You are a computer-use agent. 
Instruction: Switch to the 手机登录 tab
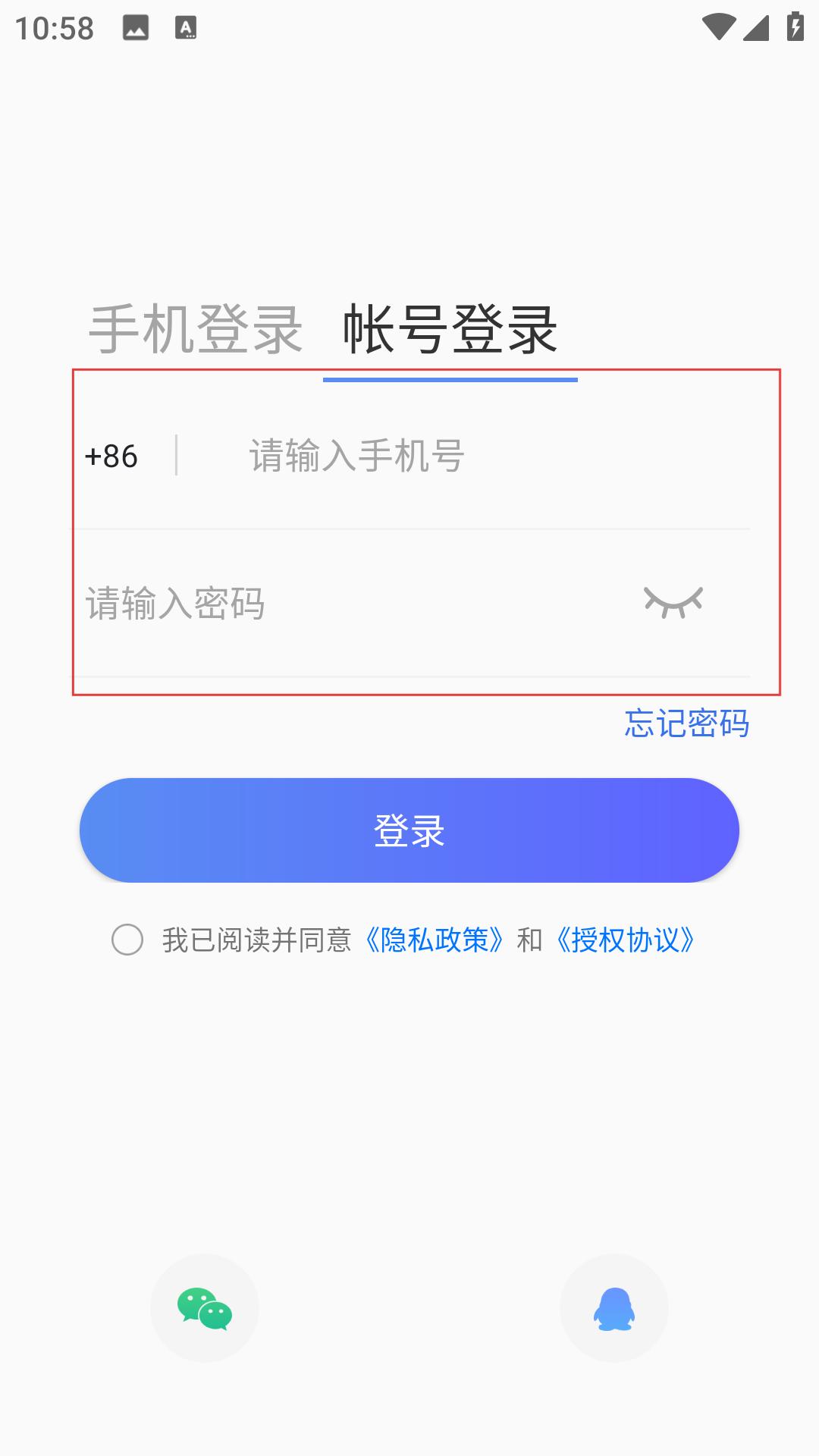point(196,330)
